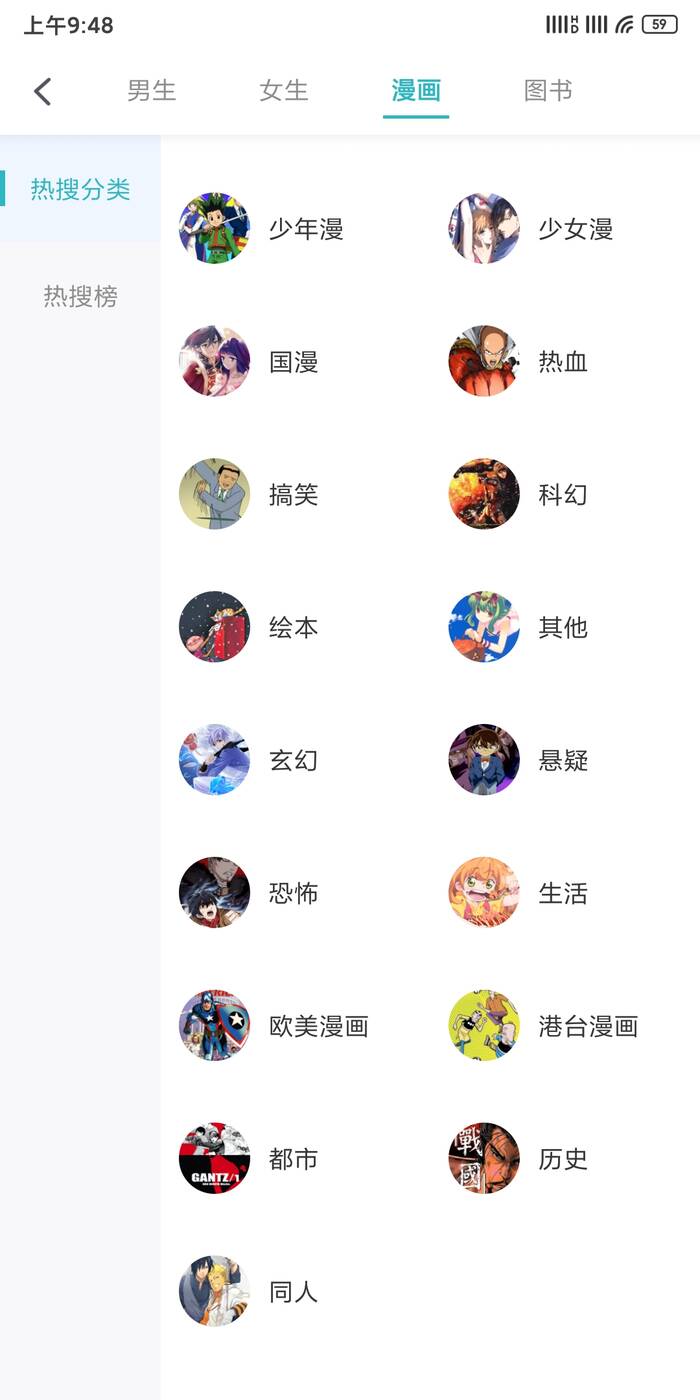Open the 少女漫 category
This screenshot has width=700, height=1400.
[x=532, y=229]
